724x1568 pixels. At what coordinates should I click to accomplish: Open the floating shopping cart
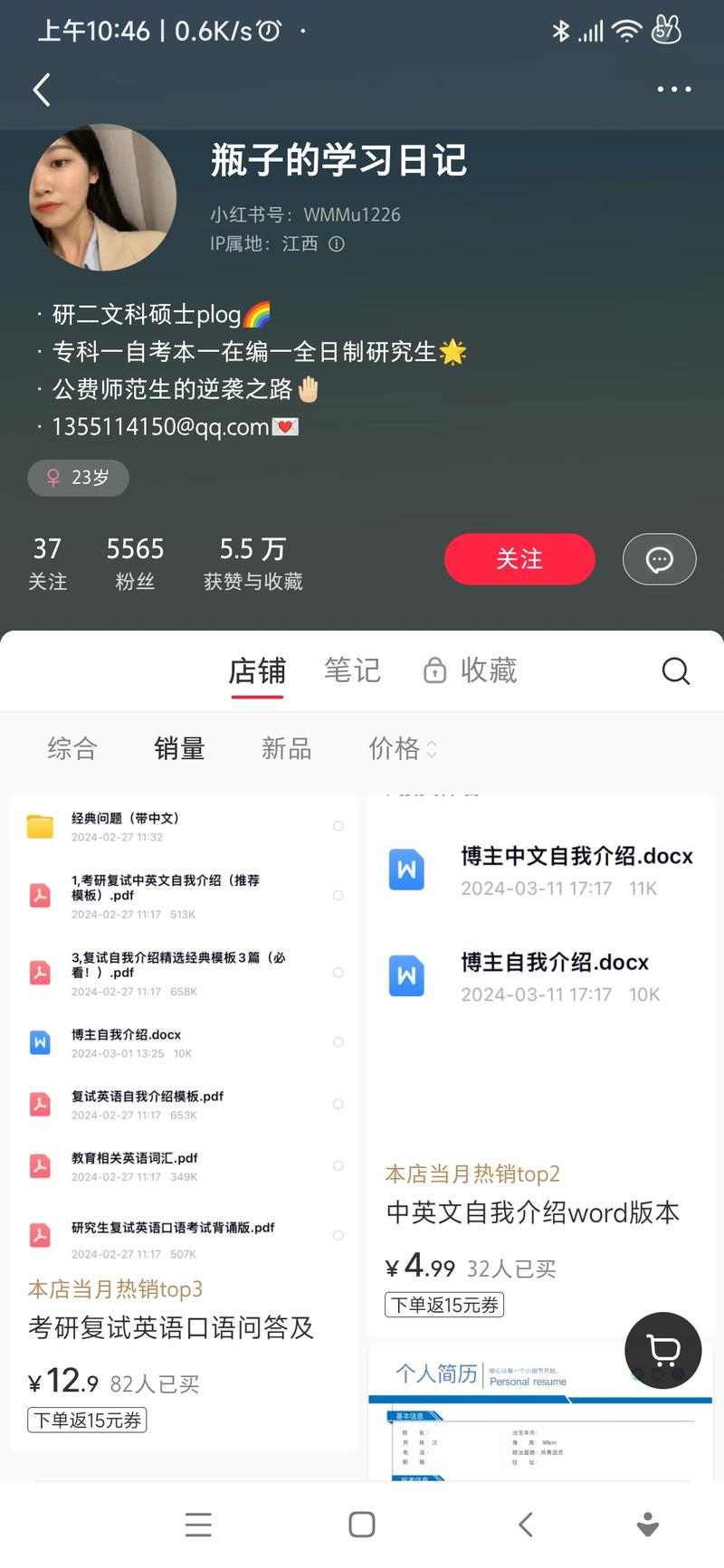pyautogui.click(x=663, y=1350)
